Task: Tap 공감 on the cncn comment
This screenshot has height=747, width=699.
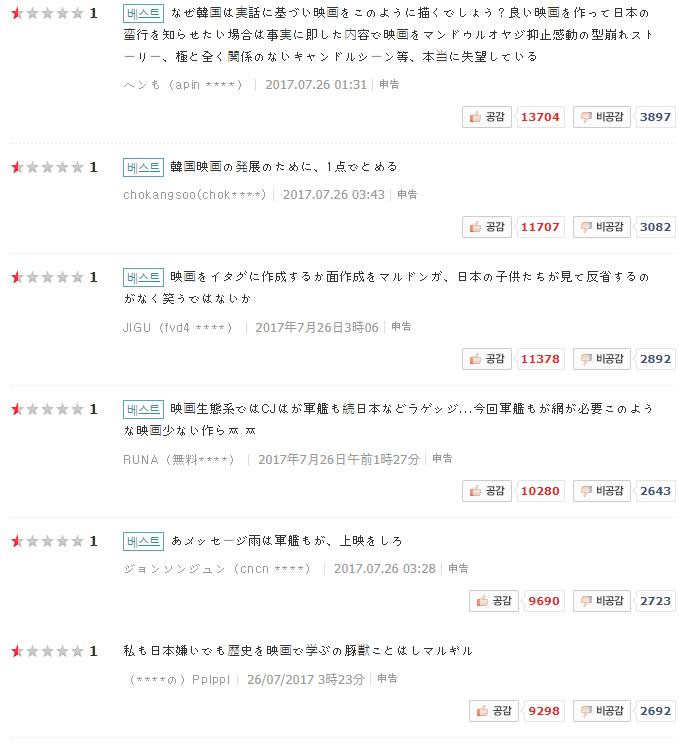Action: pyautogui.click(x=494, y=601)
